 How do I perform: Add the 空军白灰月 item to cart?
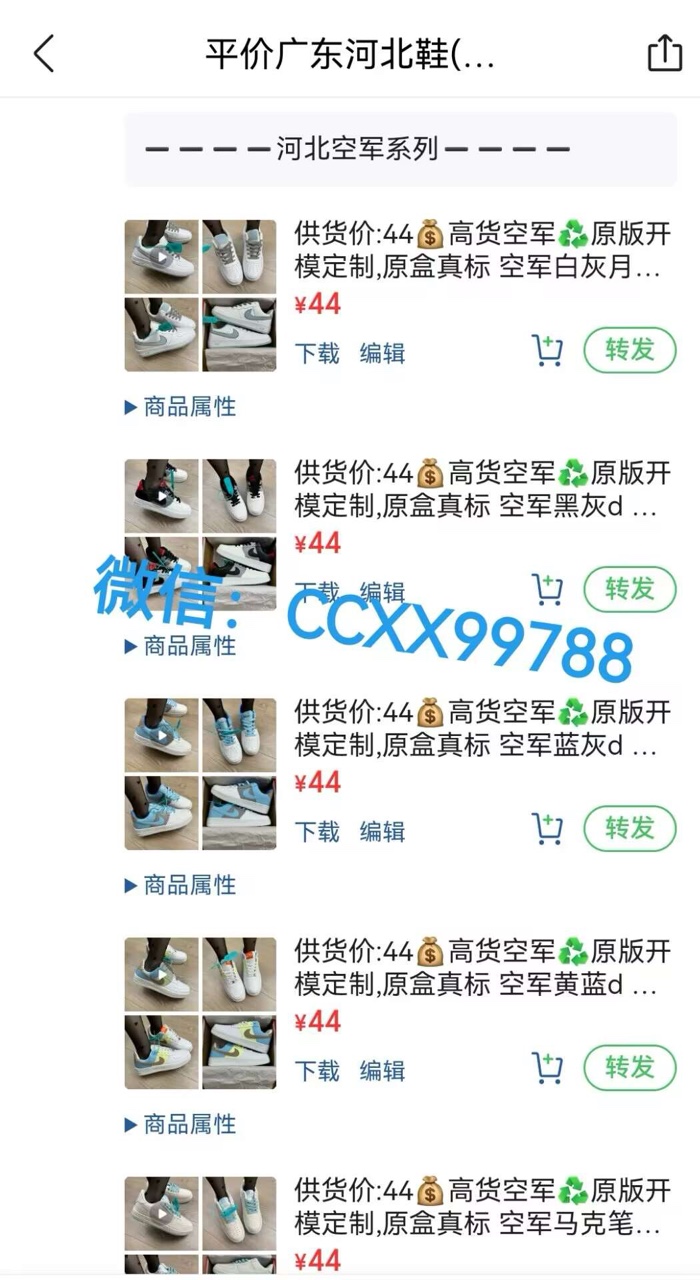[547, 351]
